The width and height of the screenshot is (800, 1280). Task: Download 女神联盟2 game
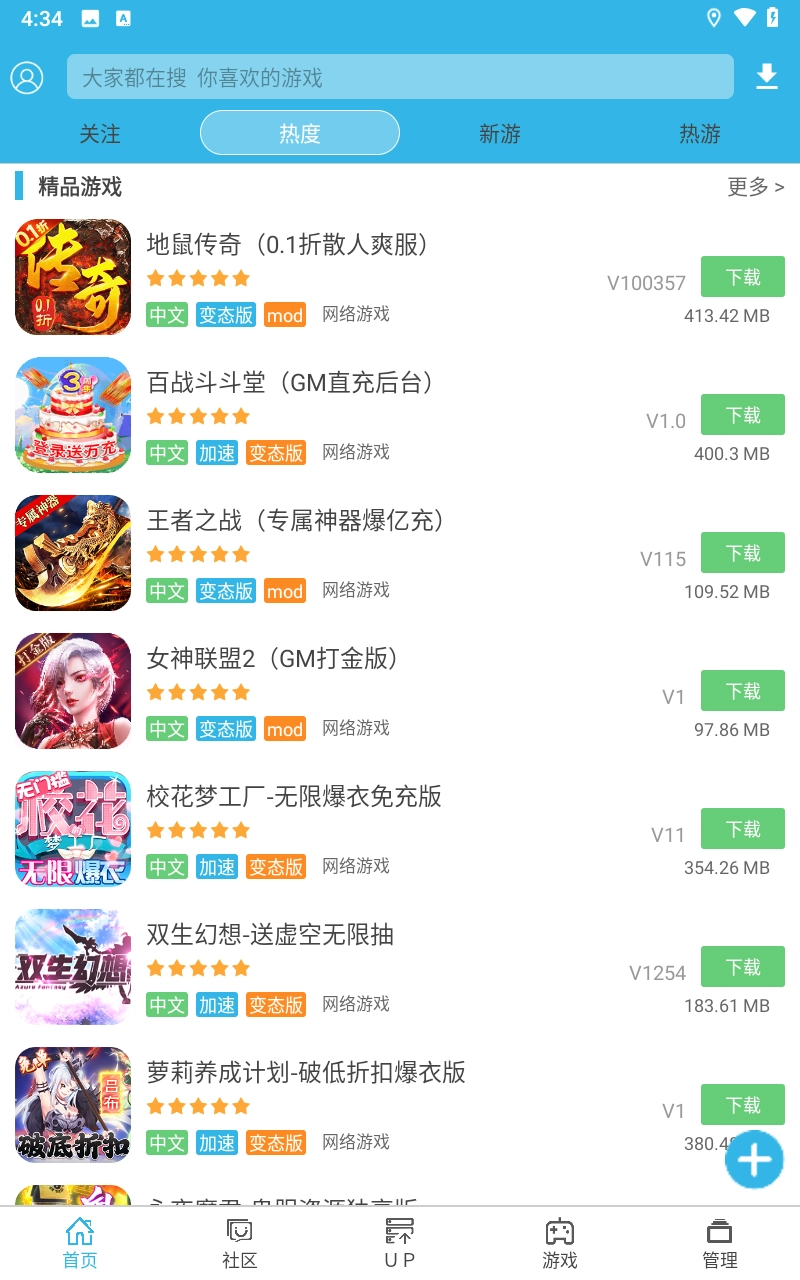(x=742, y=691)
